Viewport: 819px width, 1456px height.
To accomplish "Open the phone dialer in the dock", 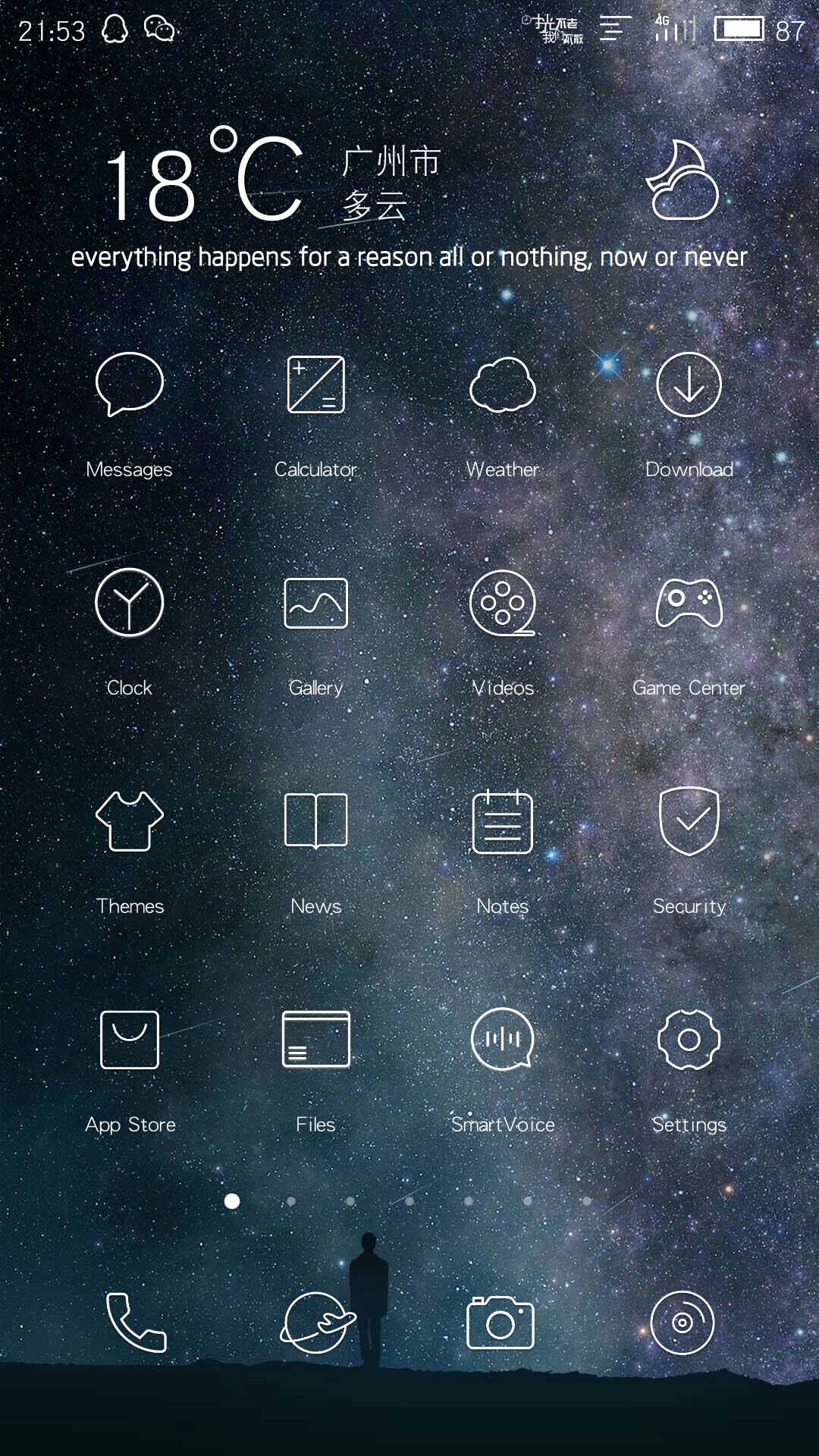I will coord(136,1323).
